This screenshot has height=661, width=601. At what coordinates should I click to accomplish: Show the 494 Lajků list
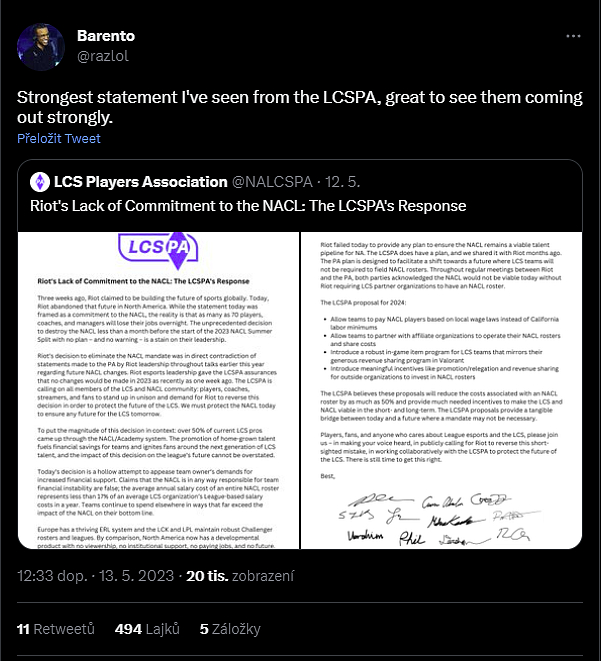(x=148, y=629)
